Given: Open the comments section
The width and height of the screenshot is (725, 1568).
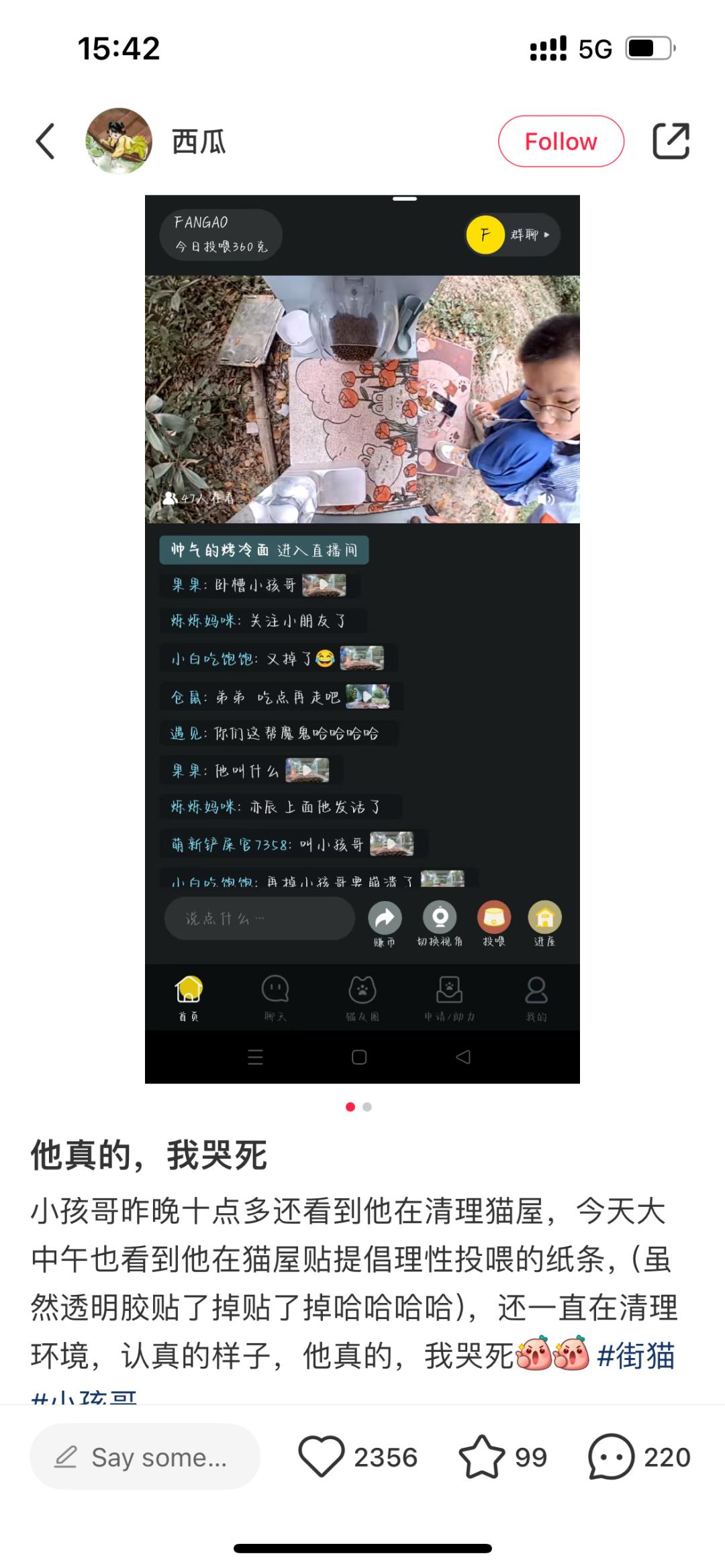Looking at the screenshot, I should (611, 1457).
